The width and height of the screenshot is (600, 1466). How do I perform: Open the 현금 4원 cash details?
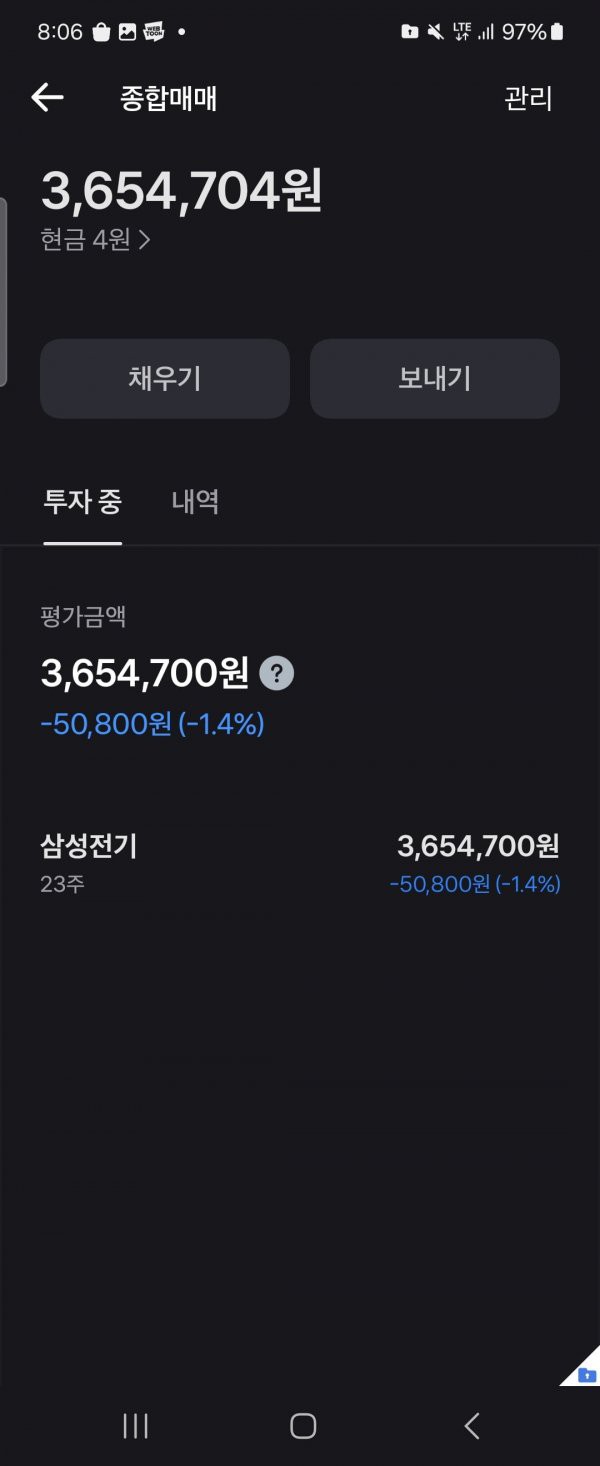click(x=96, y=240)
